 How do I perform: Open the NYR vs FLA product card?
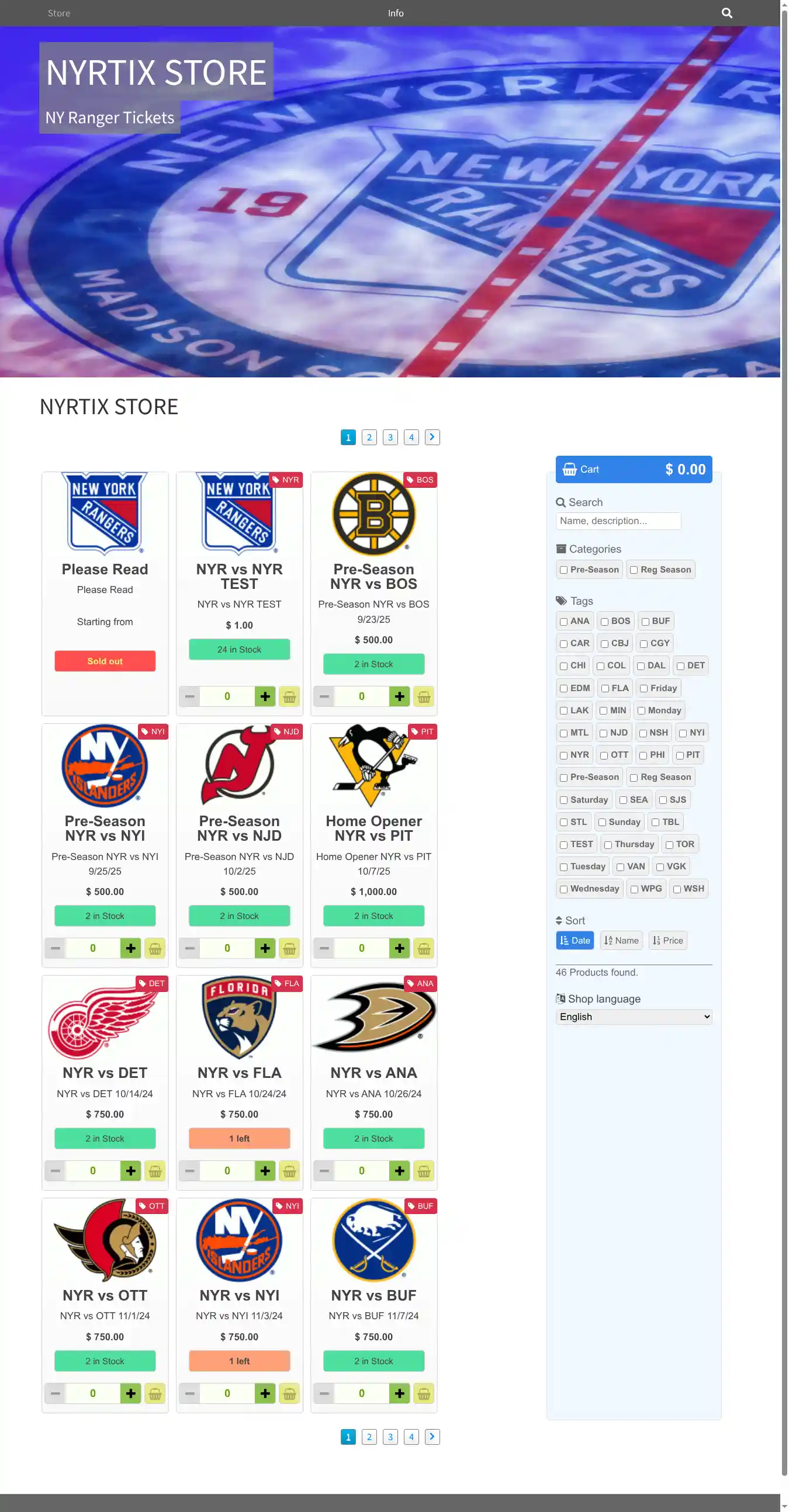click(239, 1073)
